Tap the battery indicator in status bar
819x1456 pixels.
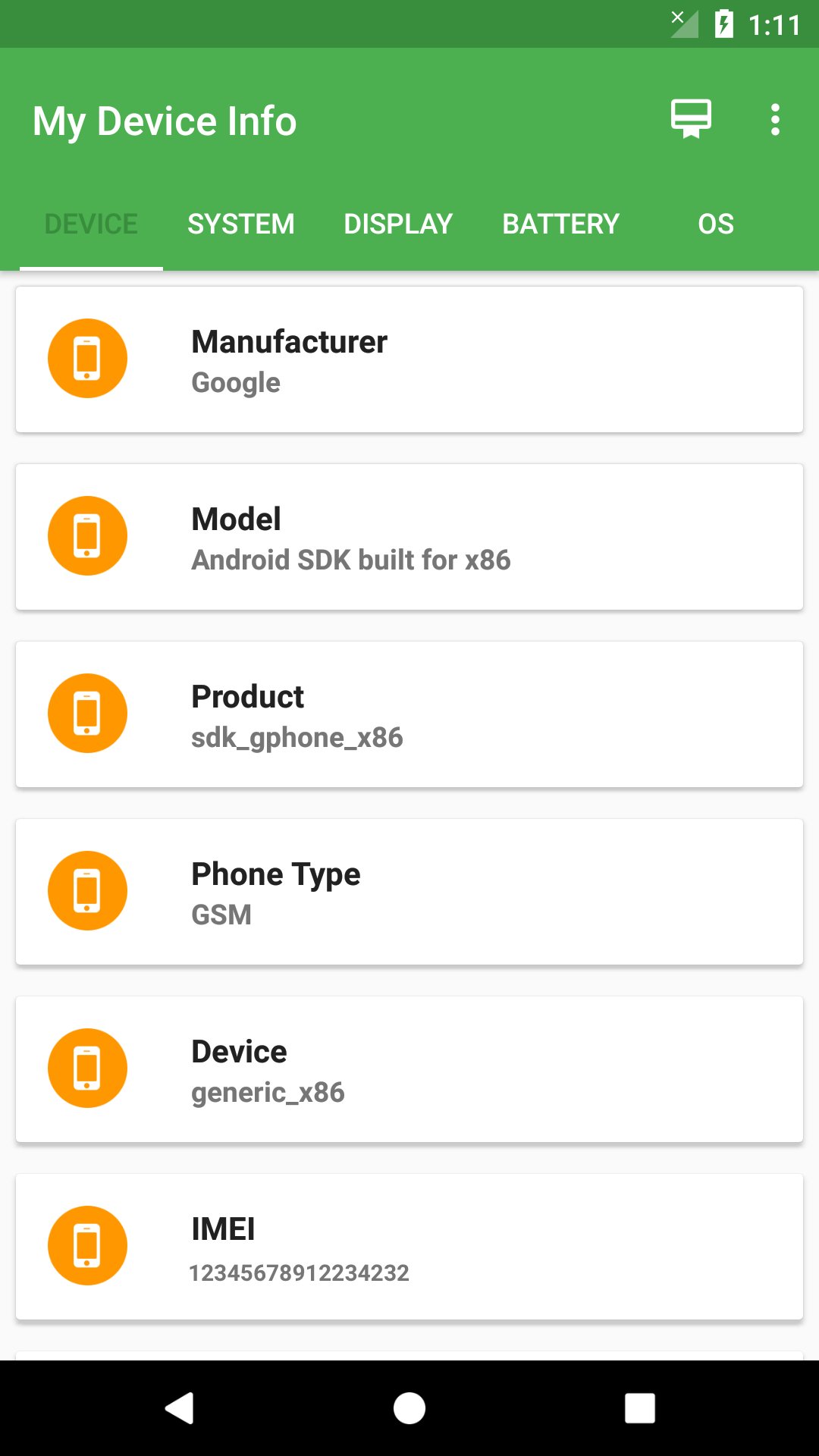coord(723,25)
